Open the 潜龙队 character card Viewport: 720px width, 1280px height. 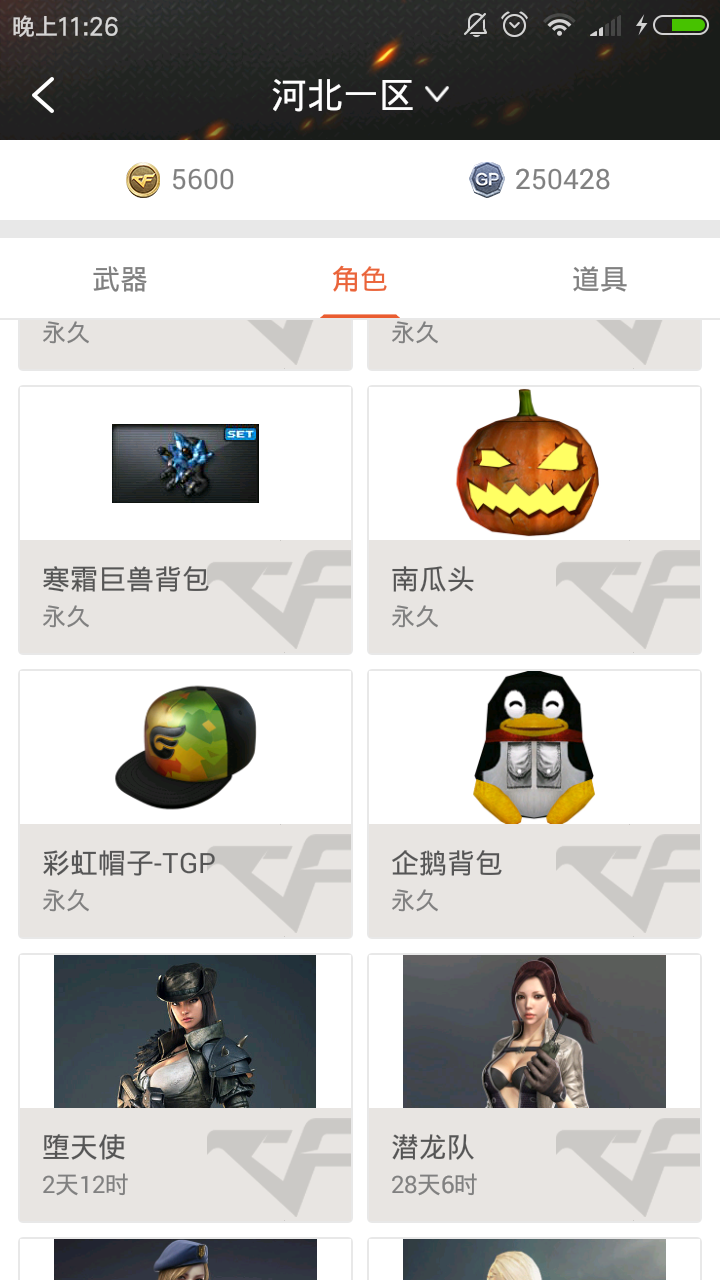click(535, 1088)
